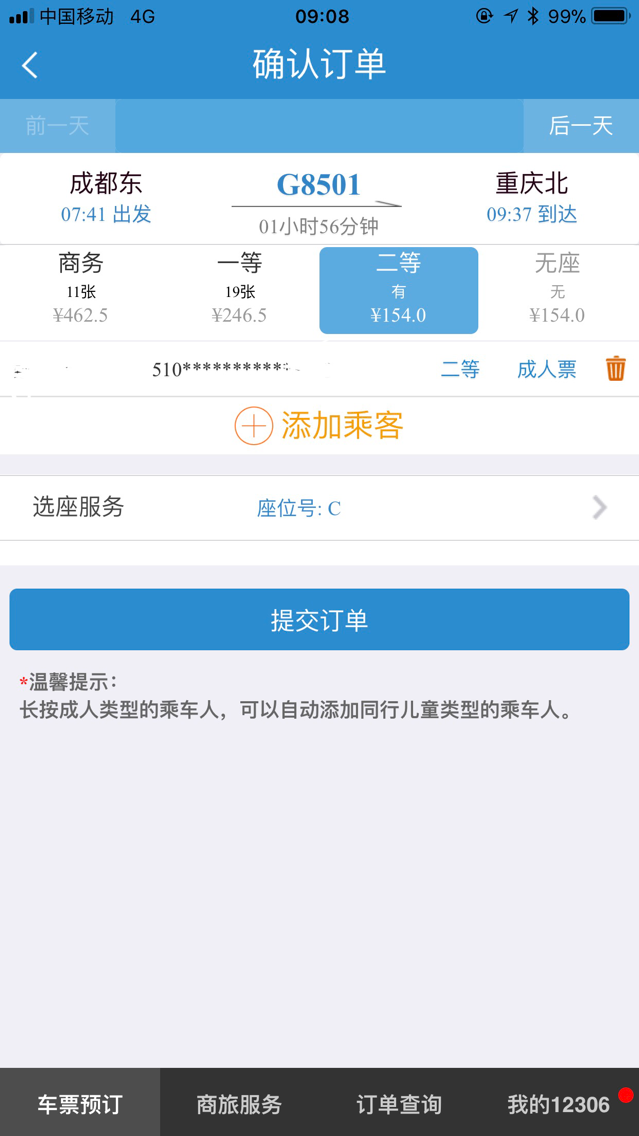Select 商务 business class seat
Screen dimensions: 639x1136
80,289
